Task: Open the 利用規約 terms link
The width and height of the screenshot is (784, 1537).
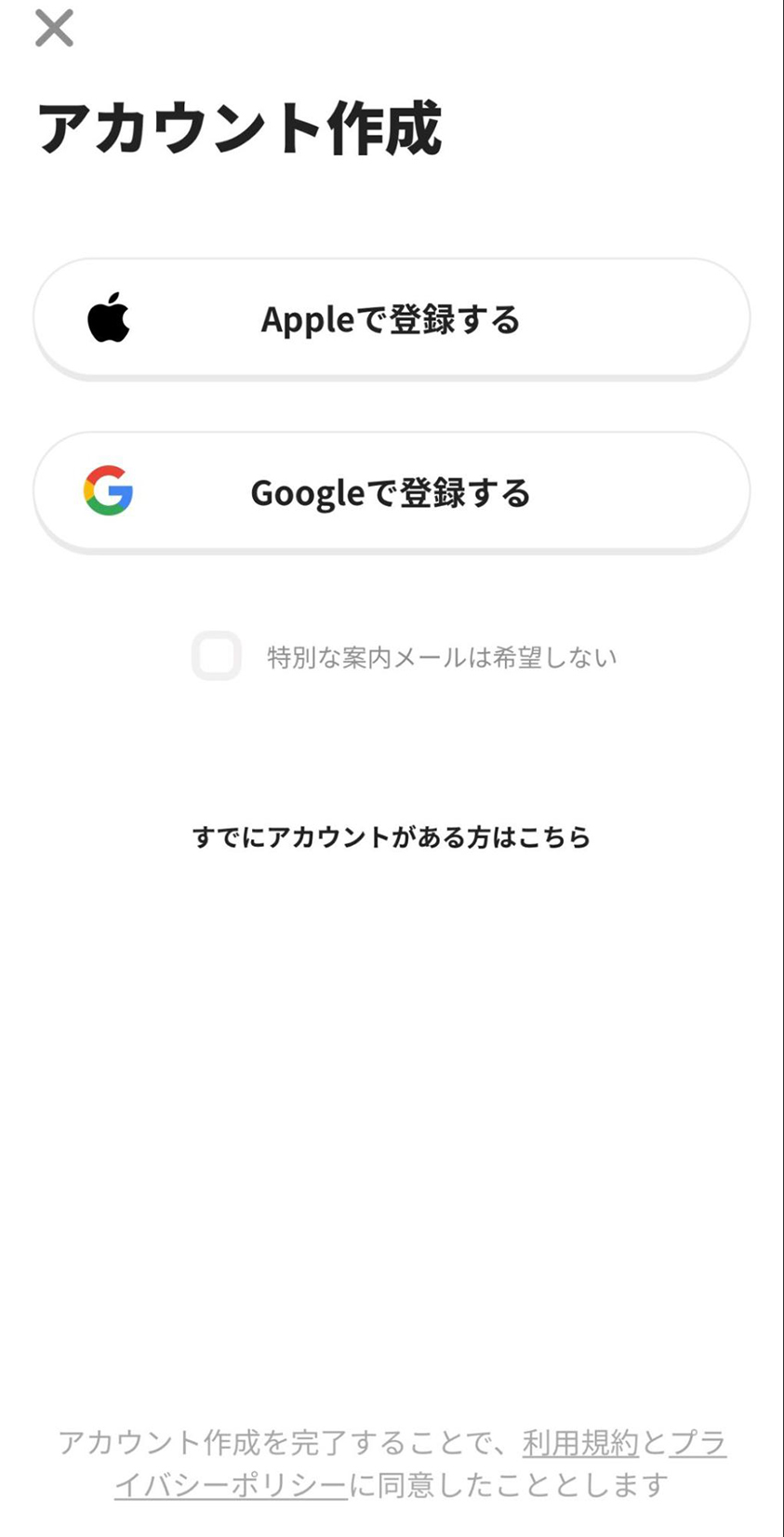Action: (x=580, y=1442)
